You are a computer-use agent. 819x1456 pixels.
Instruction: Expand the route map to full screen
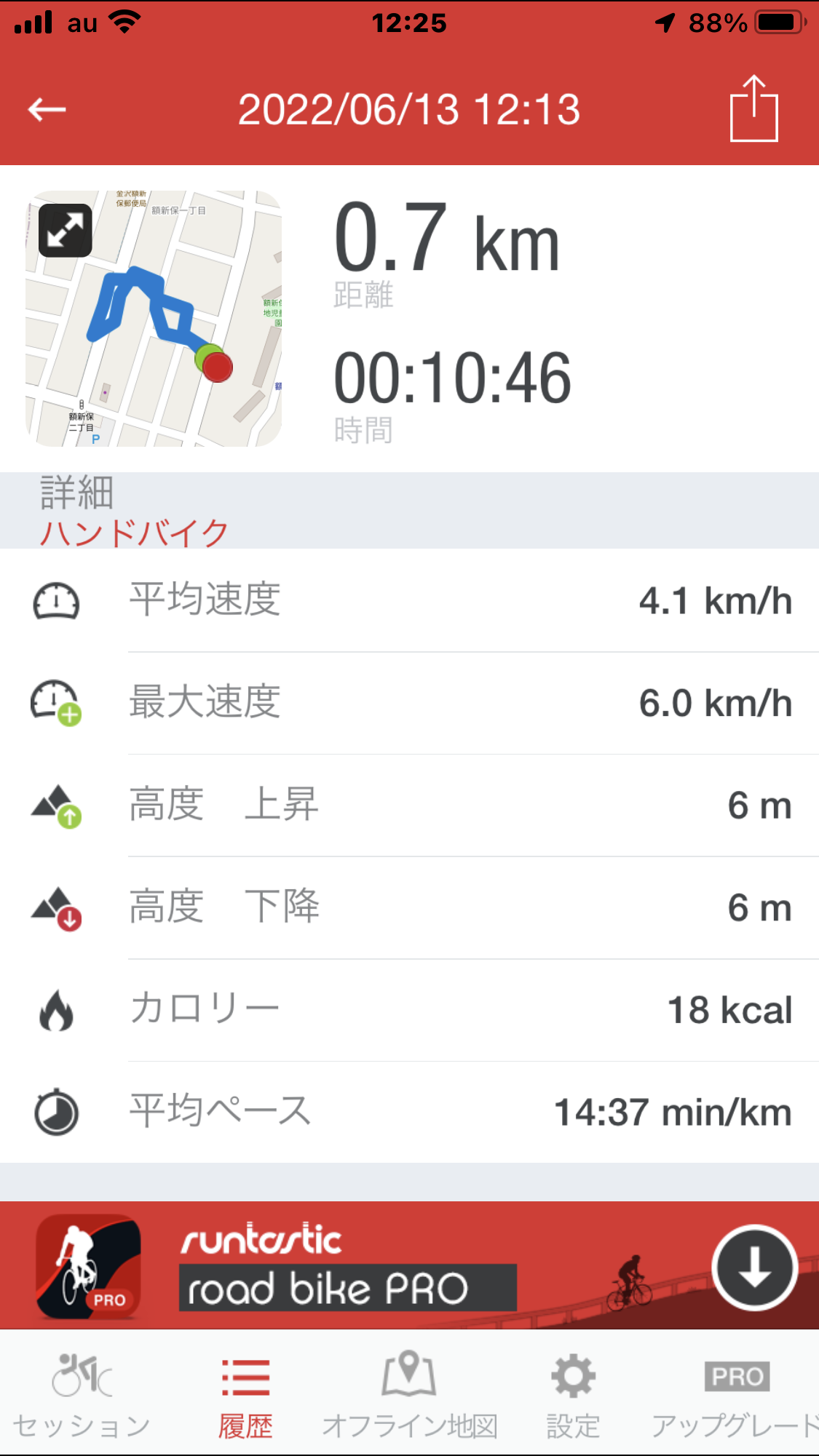[66, 231]
